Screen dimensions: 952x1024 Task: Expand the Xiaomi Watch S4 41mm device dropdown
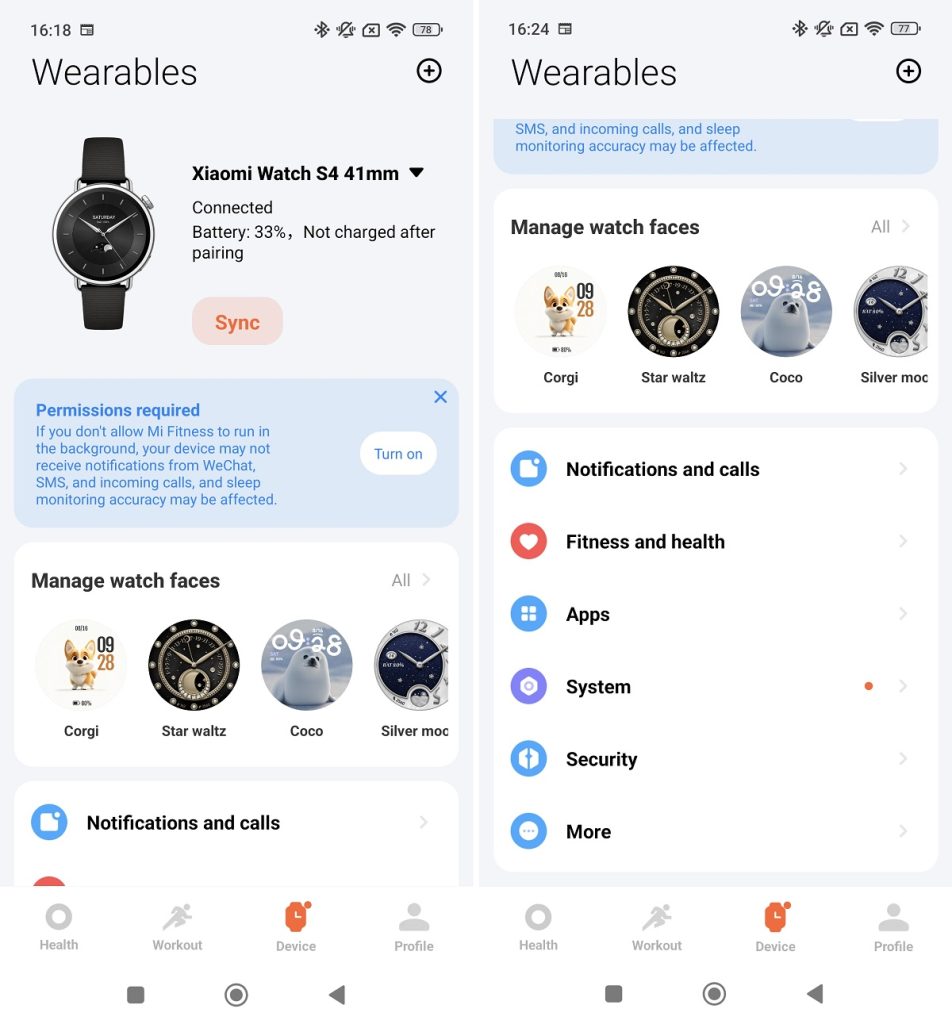click(416, 173)
